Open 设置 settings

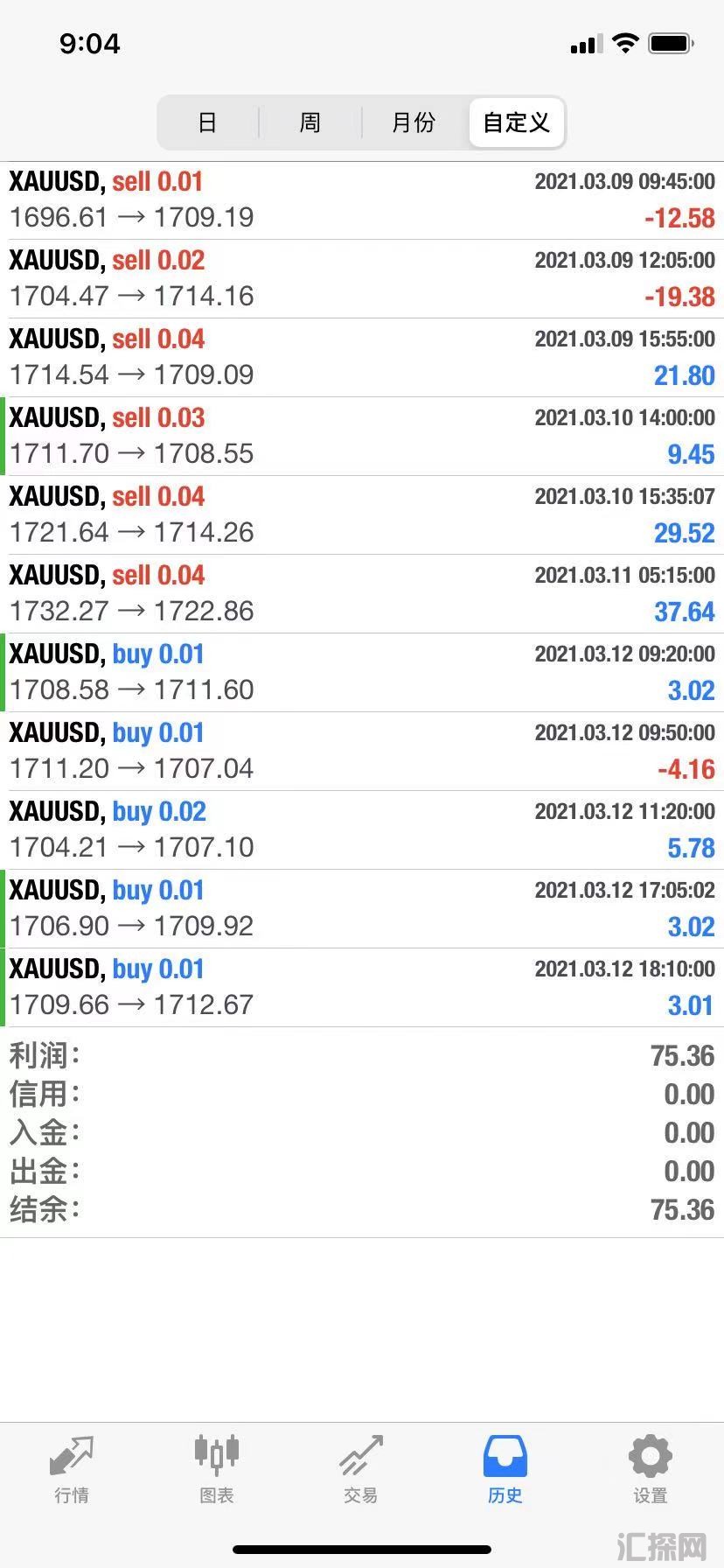tap(650, 1470)
